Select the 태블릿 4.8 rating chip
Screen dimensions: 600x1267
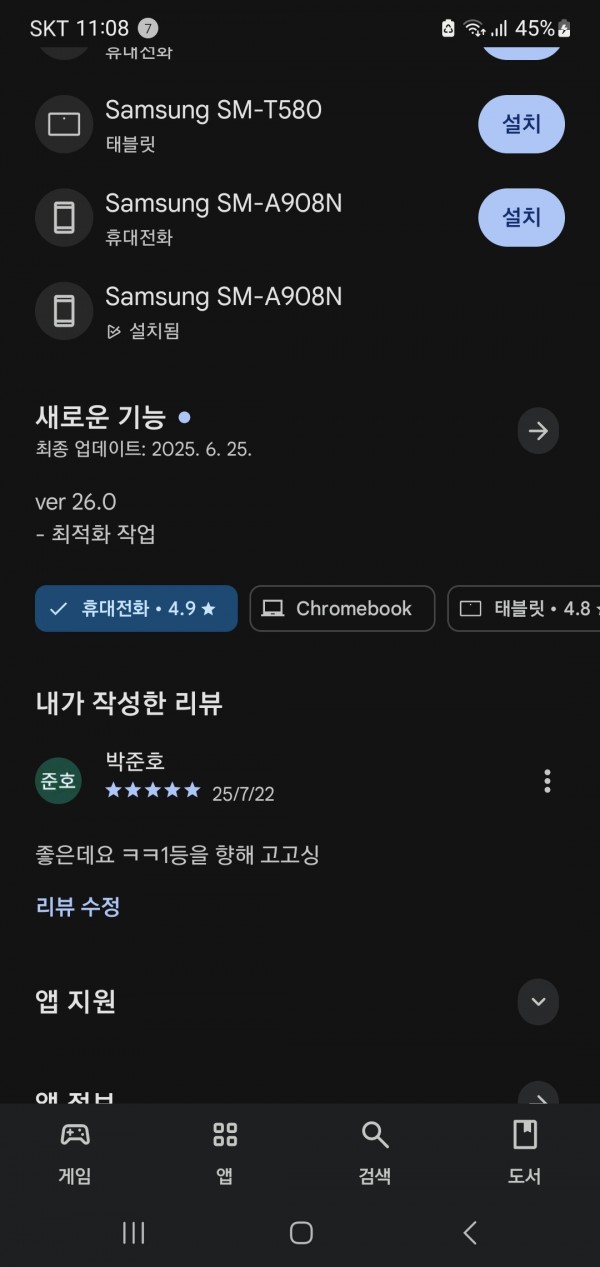(x=524, y=608)
